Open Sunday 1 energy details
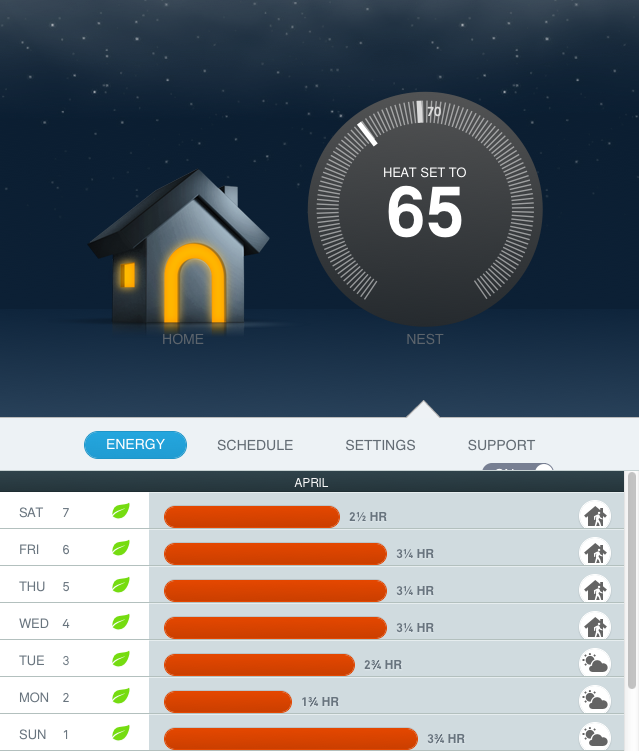Screen dimensions: 639x751 coord(320,738)
